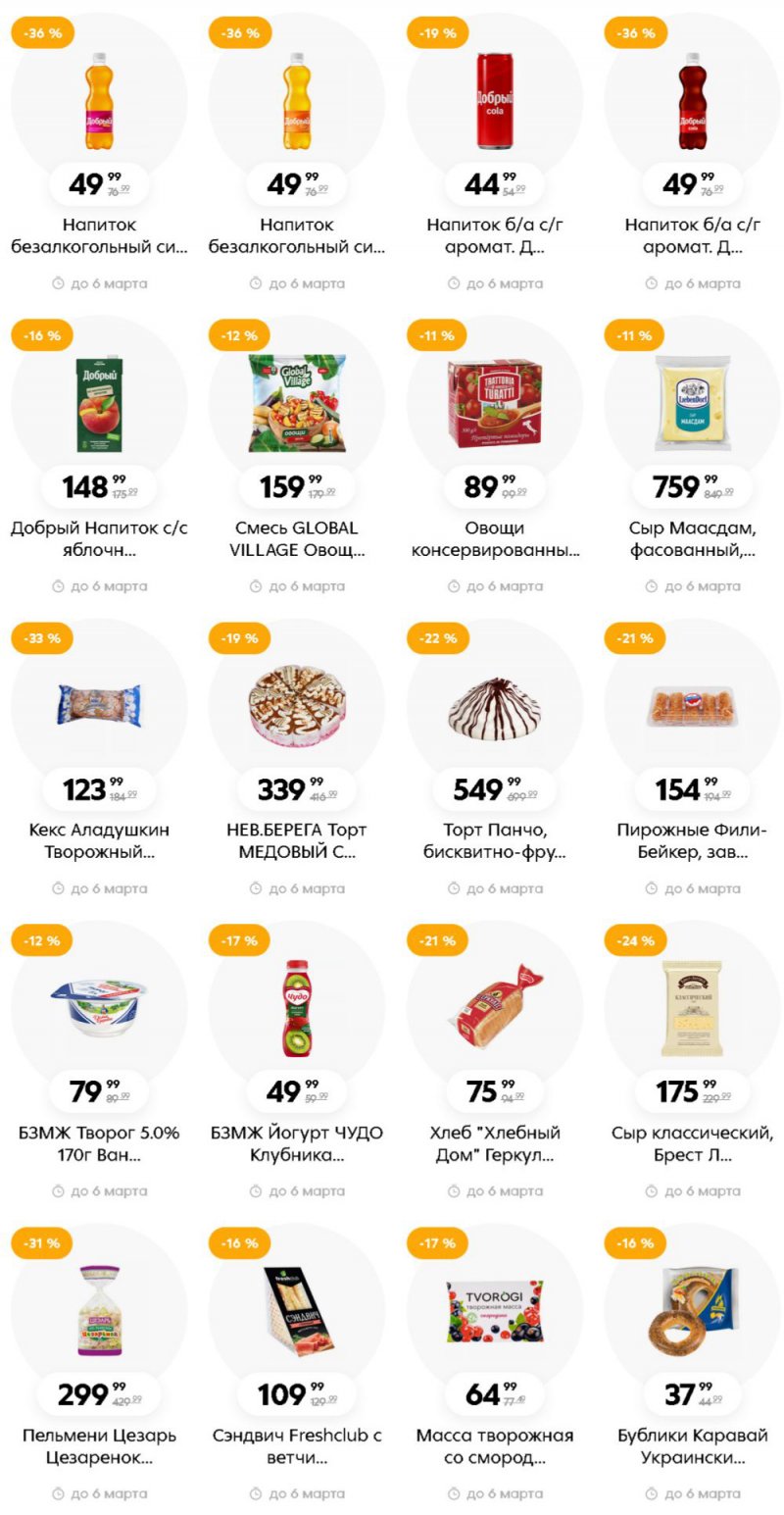Open Овощи консервированные Turatti card

click(x=494, y=405)
